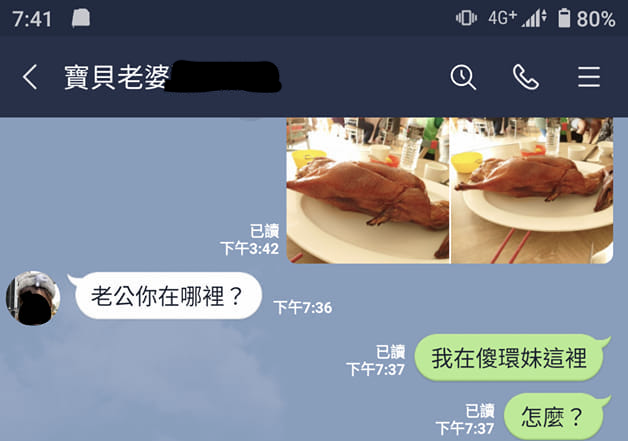This screenshot has height=441, width=628.
Task: Start a voice call with 寶貝老婆
Action: point(525,77)
